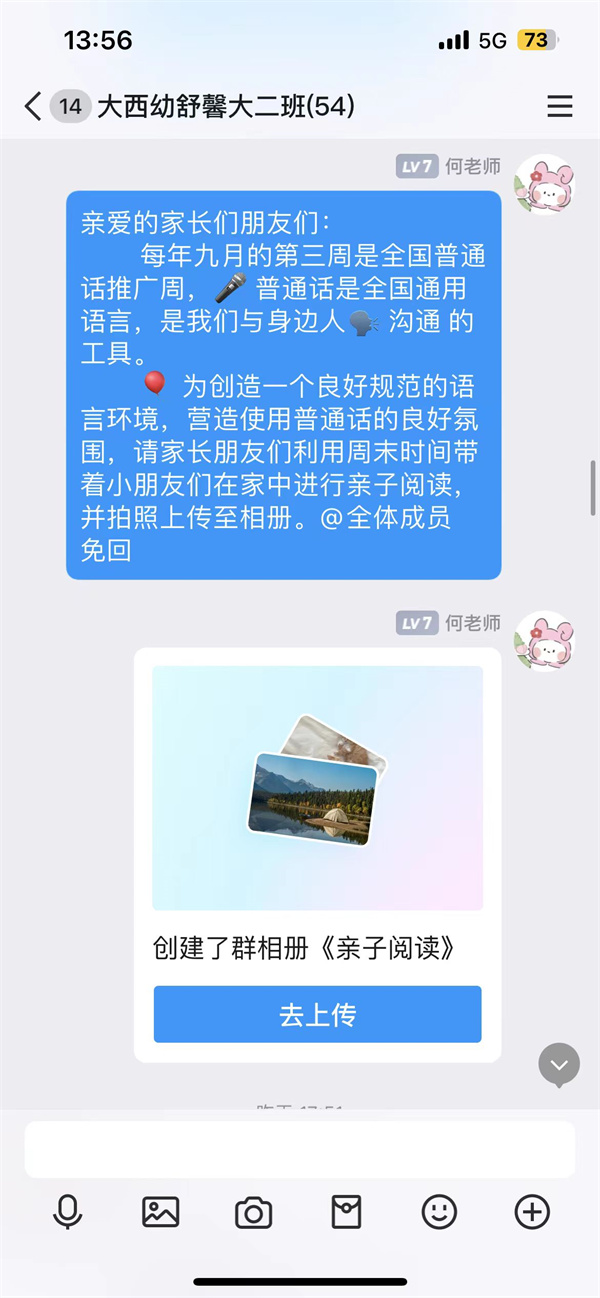Screen dimensions: 600x1298
Task: Open the group menu with three lines
Action: click(560, 106)
